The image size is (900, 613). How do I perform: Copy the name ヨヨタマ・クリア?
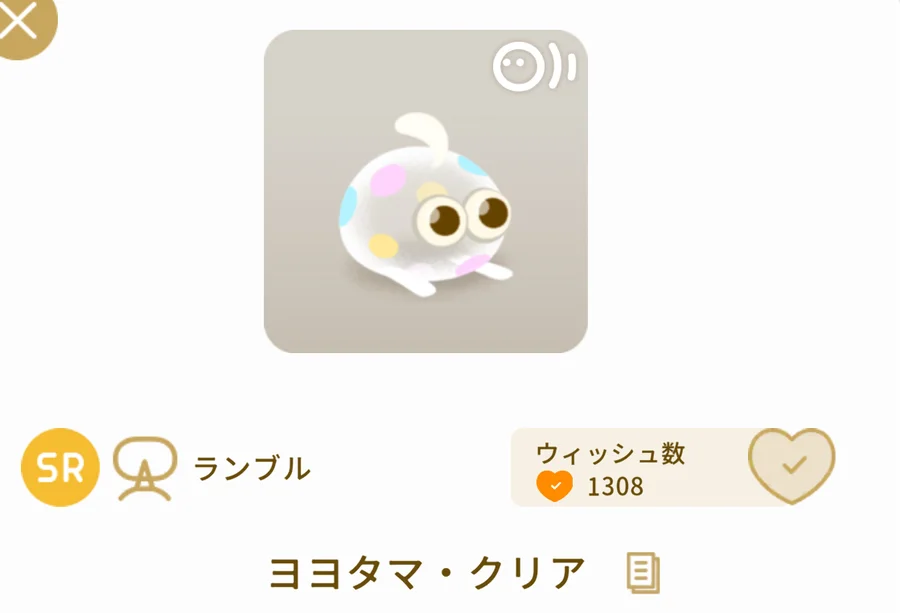(x=643, y=573)
